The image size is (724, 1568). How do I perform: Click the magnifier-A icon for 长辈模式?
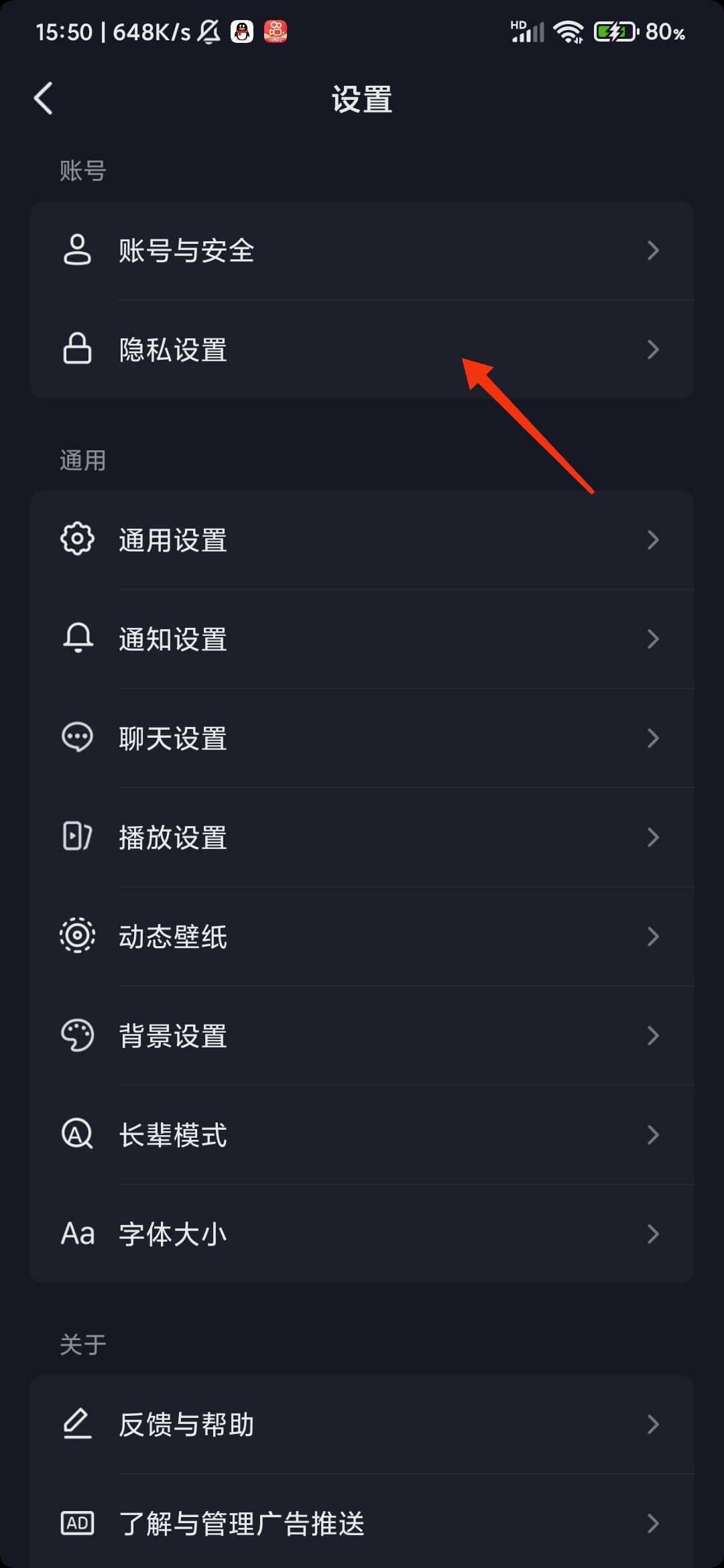pos(76,1134)
